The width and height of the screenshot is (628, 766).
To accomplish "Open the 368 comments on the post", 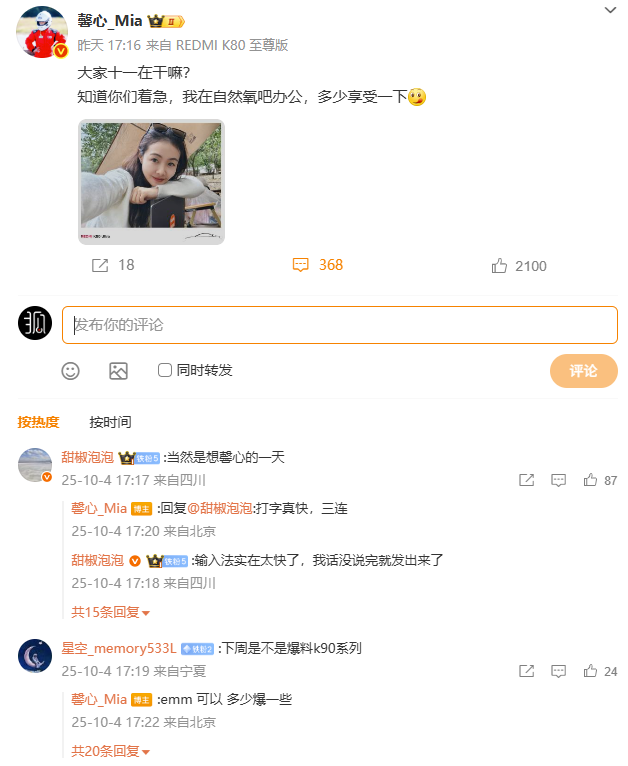I will (x=317, y=265).
